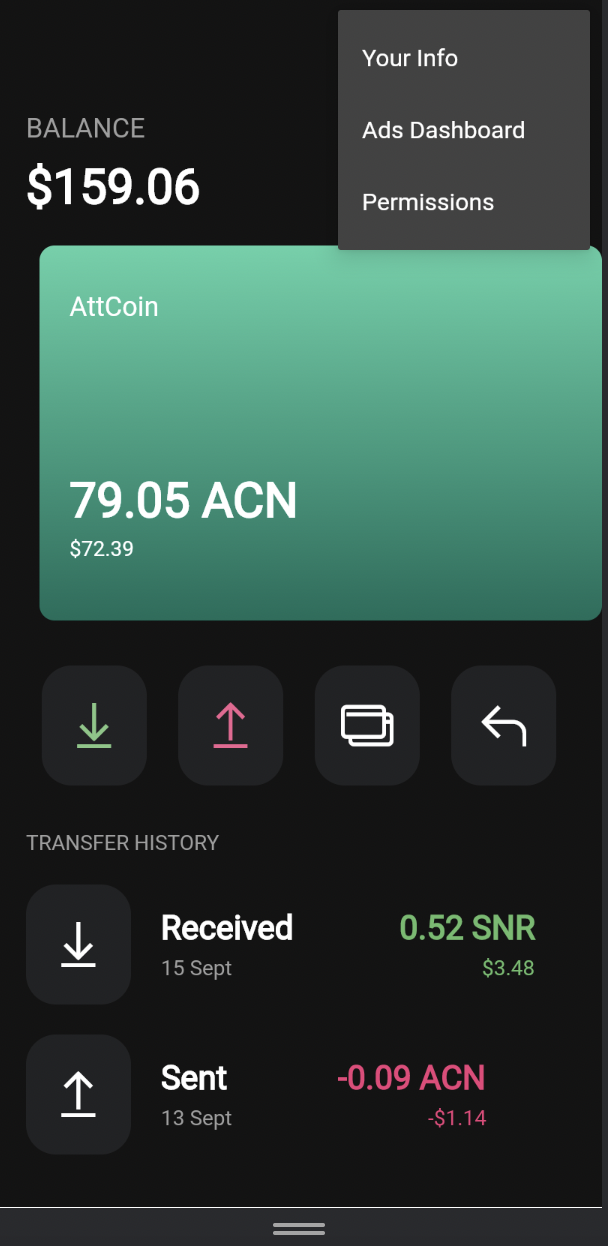
Task: View the Received 0.52 SNR transaction
Action: (x=300, y=944)
